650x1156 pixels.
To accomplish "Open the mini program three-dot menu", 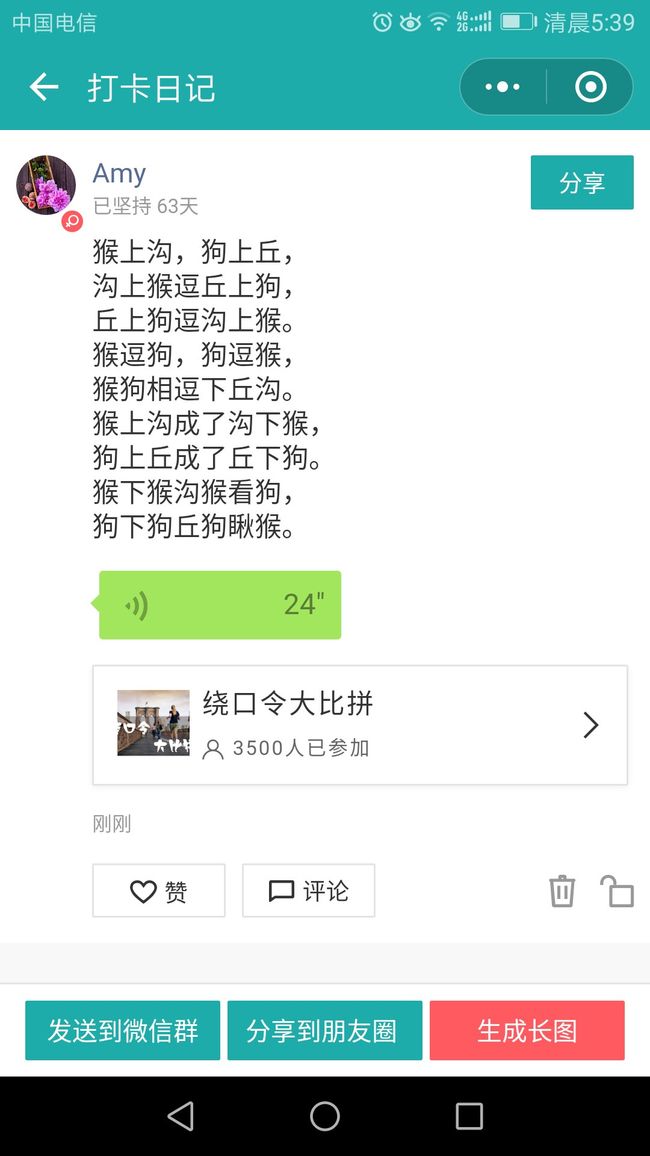I will pos(503,87).
